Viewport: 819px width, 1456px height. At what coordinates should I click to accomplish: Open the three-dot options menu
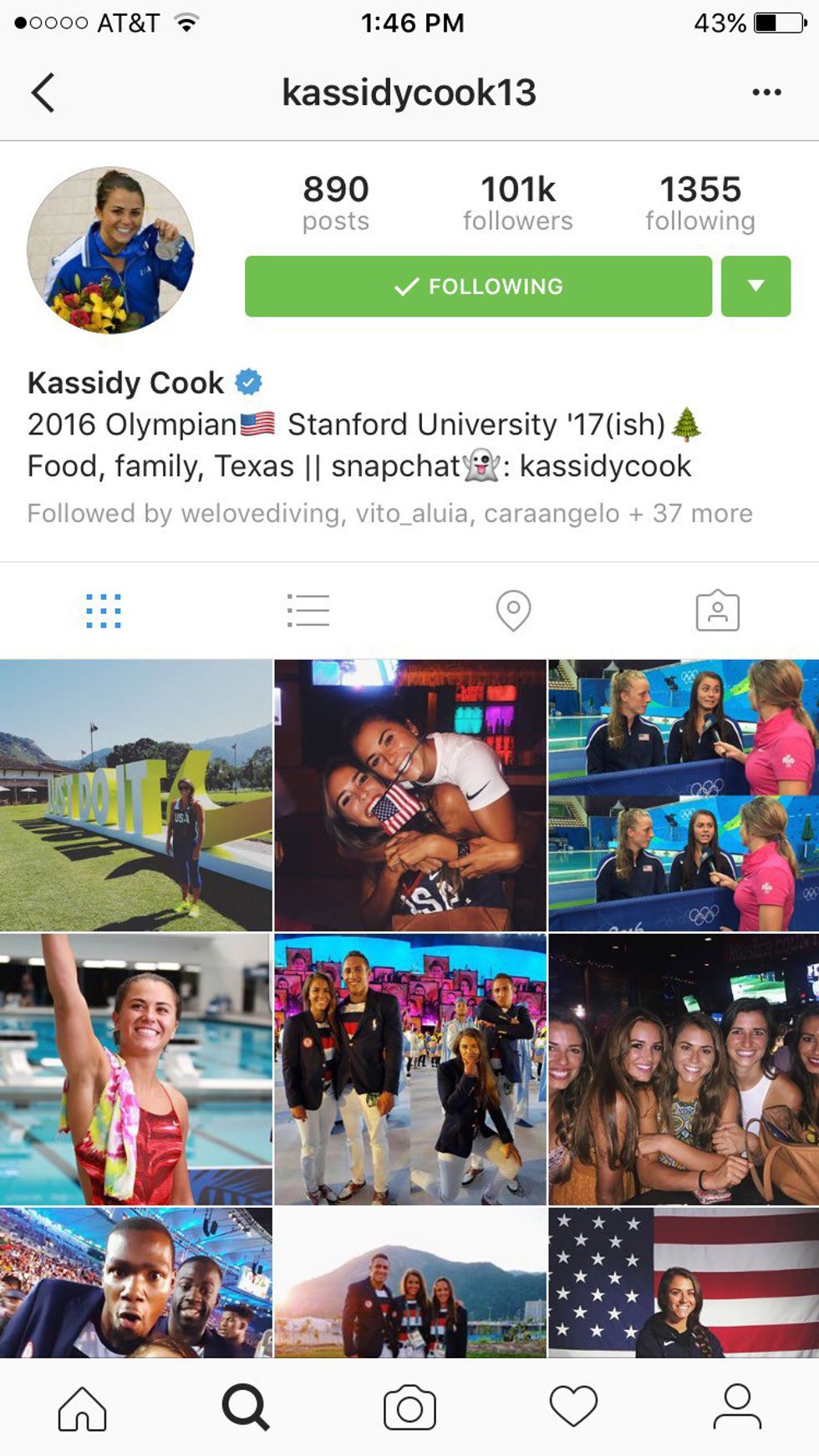[766, 92]
